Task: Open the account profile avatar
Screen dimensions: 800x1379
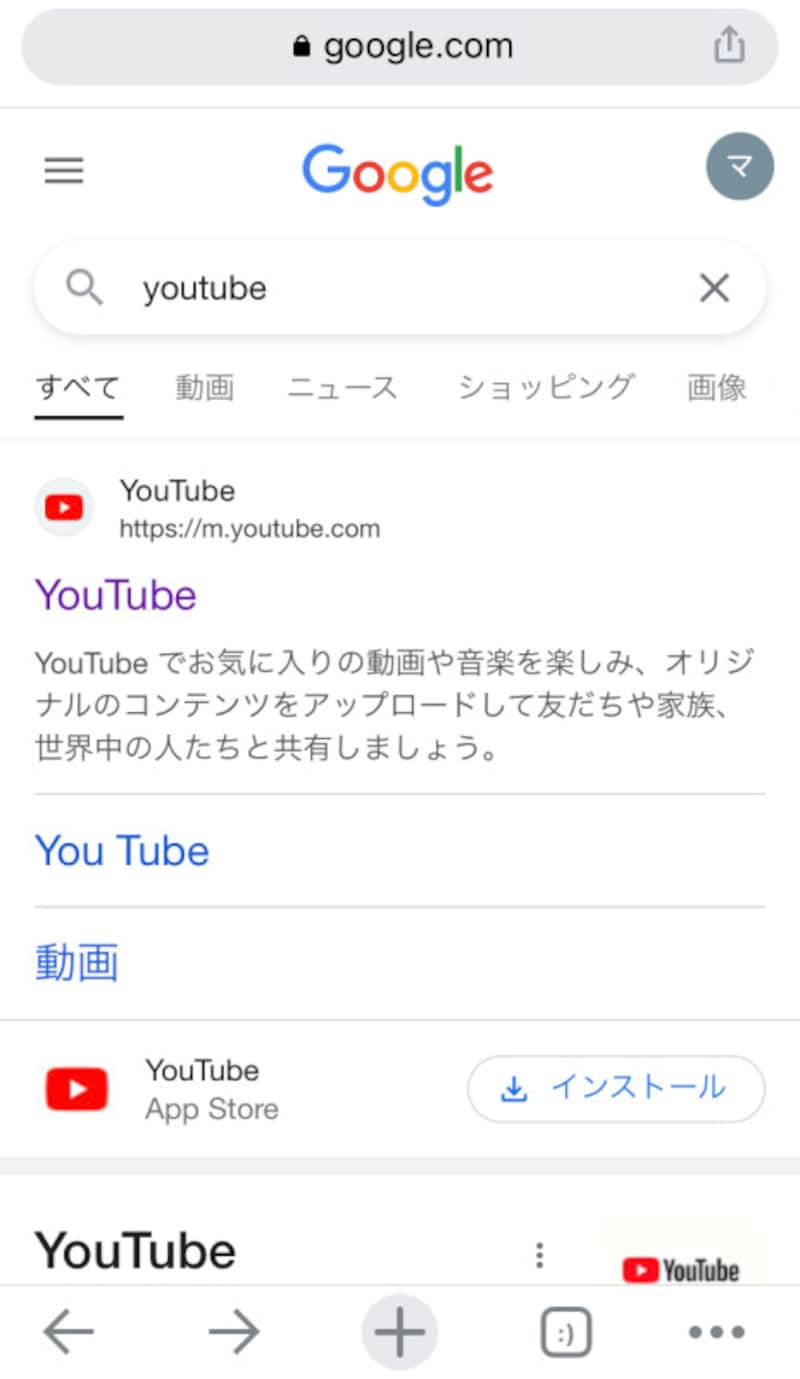Action: pyautogui.click(x=739, y=167)
